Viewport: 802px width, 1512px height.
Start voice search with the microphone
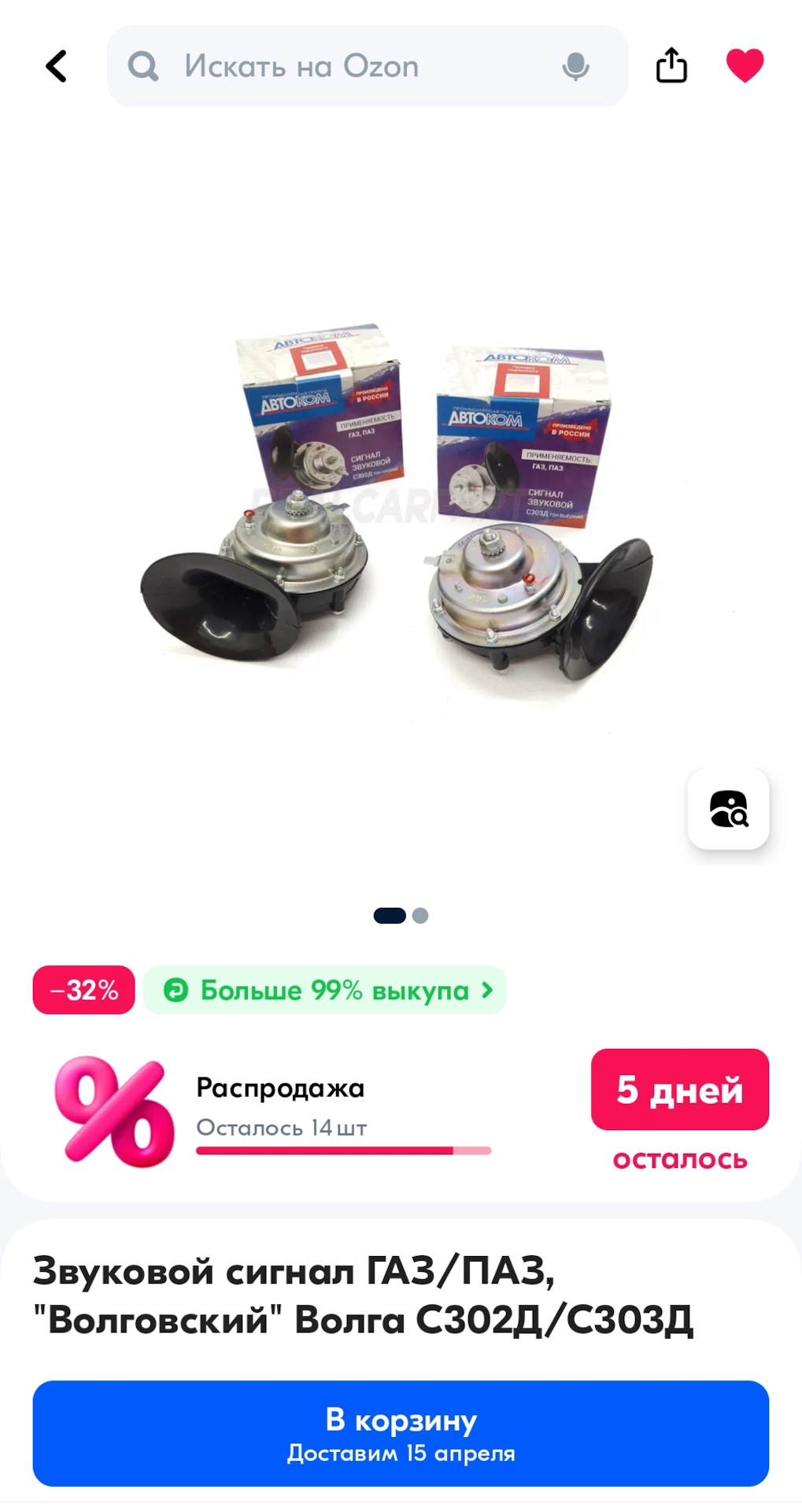(x=576, y=67)
